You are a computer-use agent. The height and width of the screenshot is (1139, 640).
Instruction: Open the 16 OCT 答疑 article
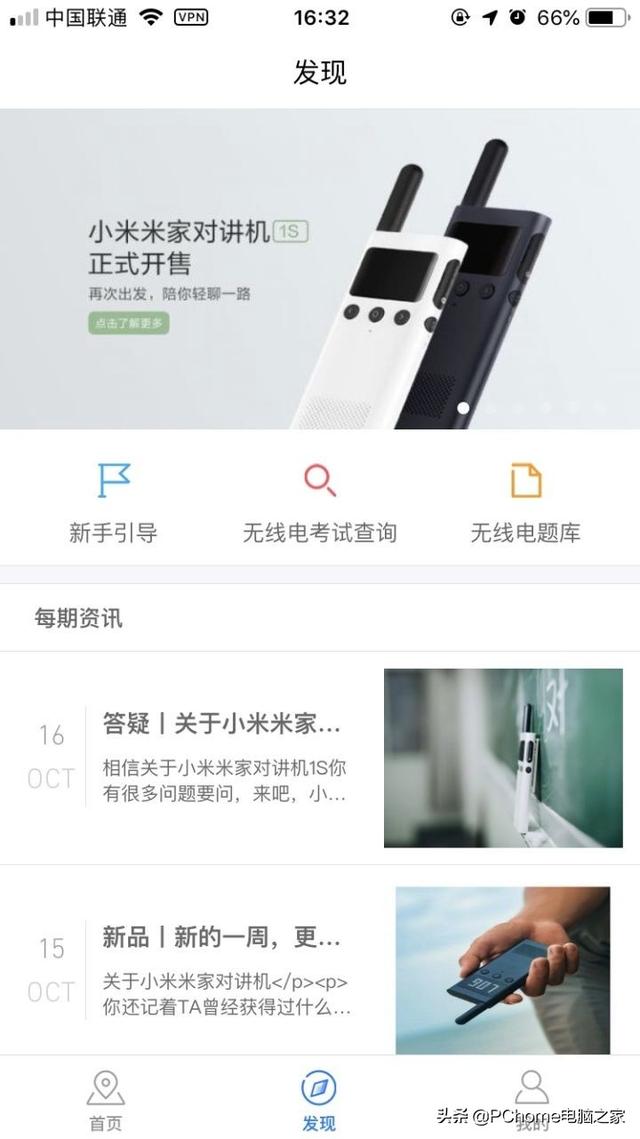pos(320,757)
